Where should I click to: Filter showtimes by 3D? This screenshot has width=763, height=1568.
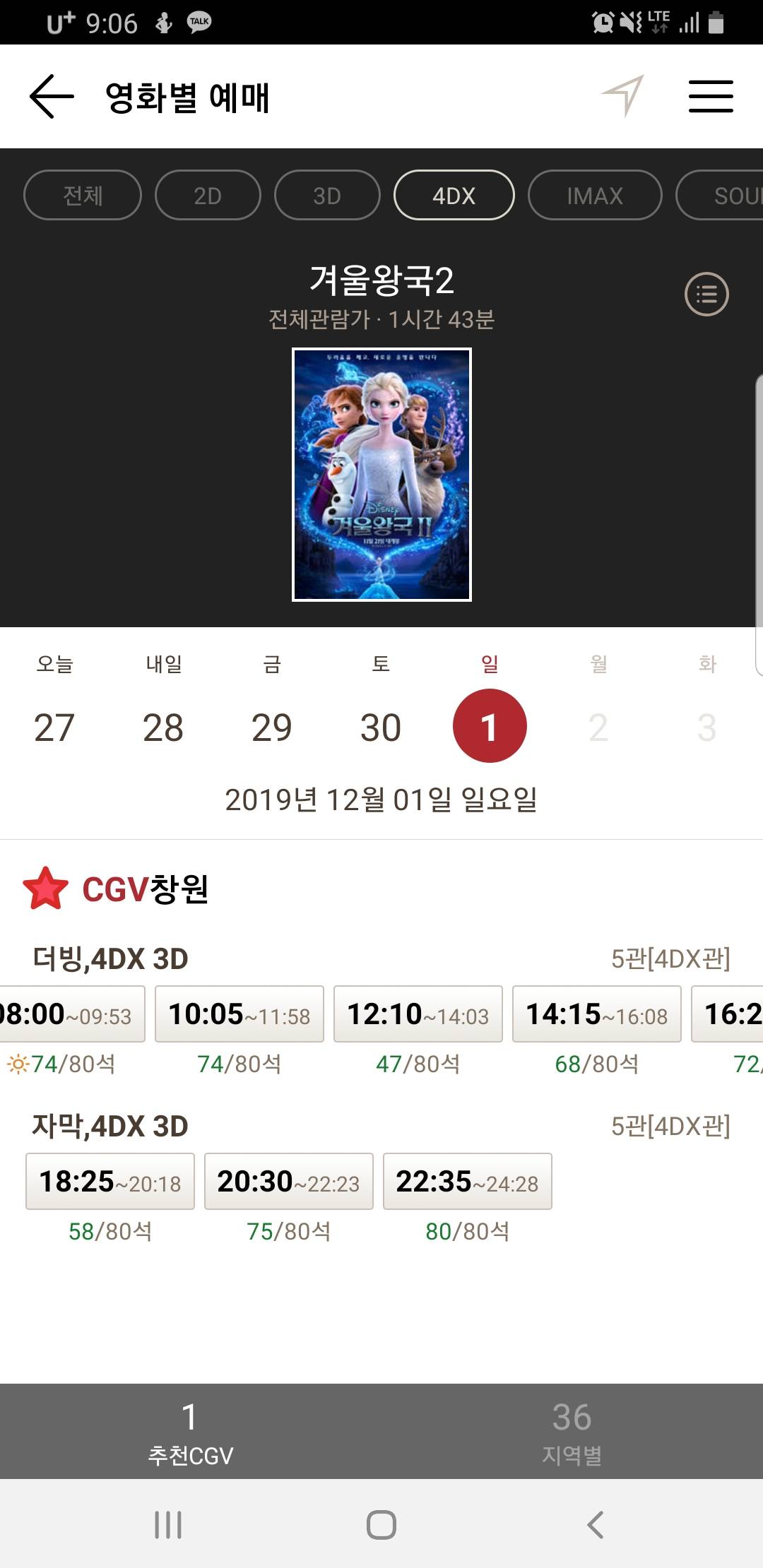327,195
